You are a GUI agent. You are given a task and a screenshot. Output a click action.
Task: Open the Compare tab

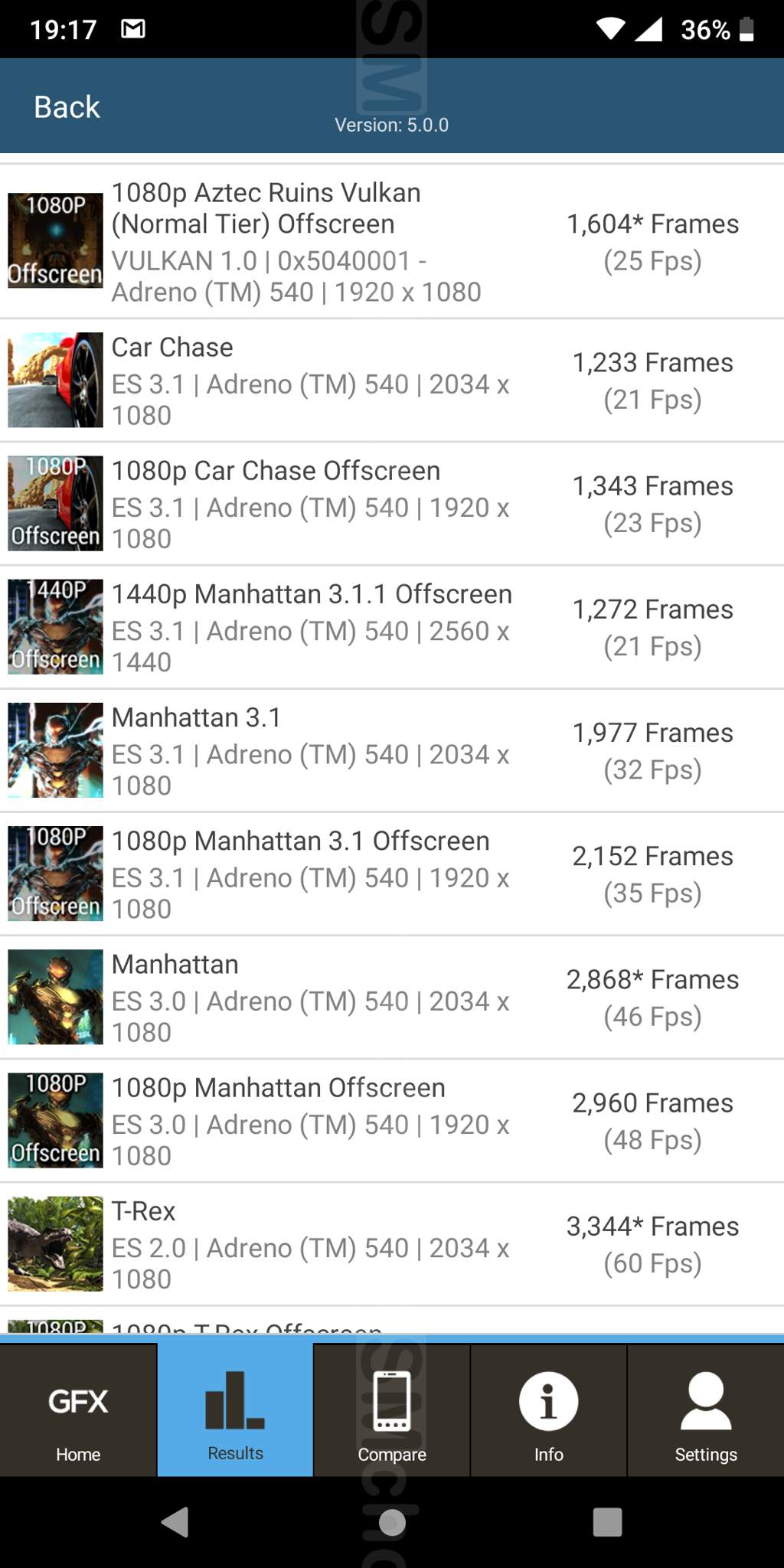tap(392, 1412)
